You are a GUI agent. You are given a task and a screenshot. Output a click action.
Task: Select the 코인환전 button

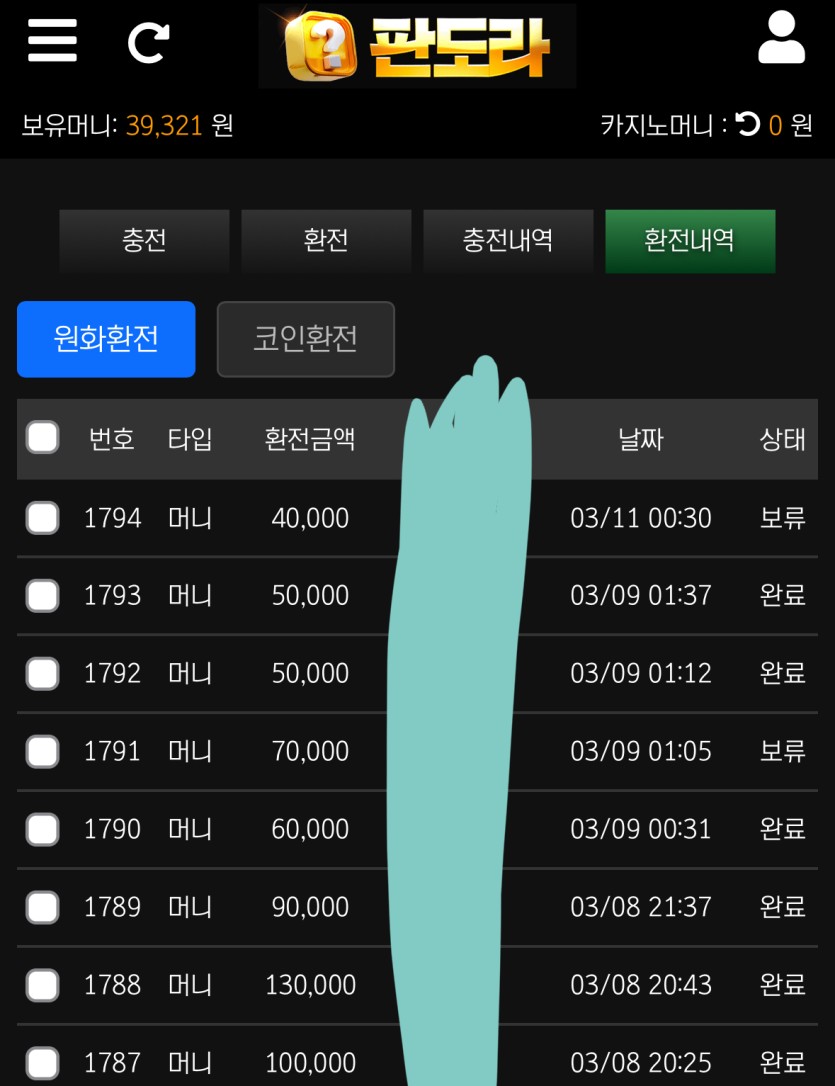(x=306, y=339)
